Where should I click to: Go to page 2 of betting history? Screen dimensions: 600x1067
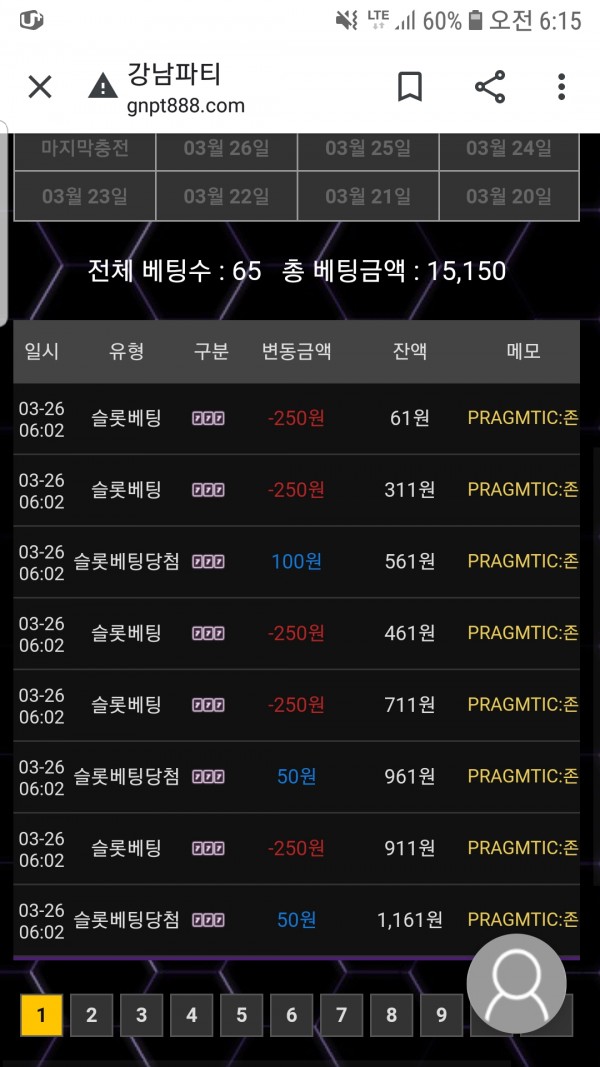point(91,1015)
